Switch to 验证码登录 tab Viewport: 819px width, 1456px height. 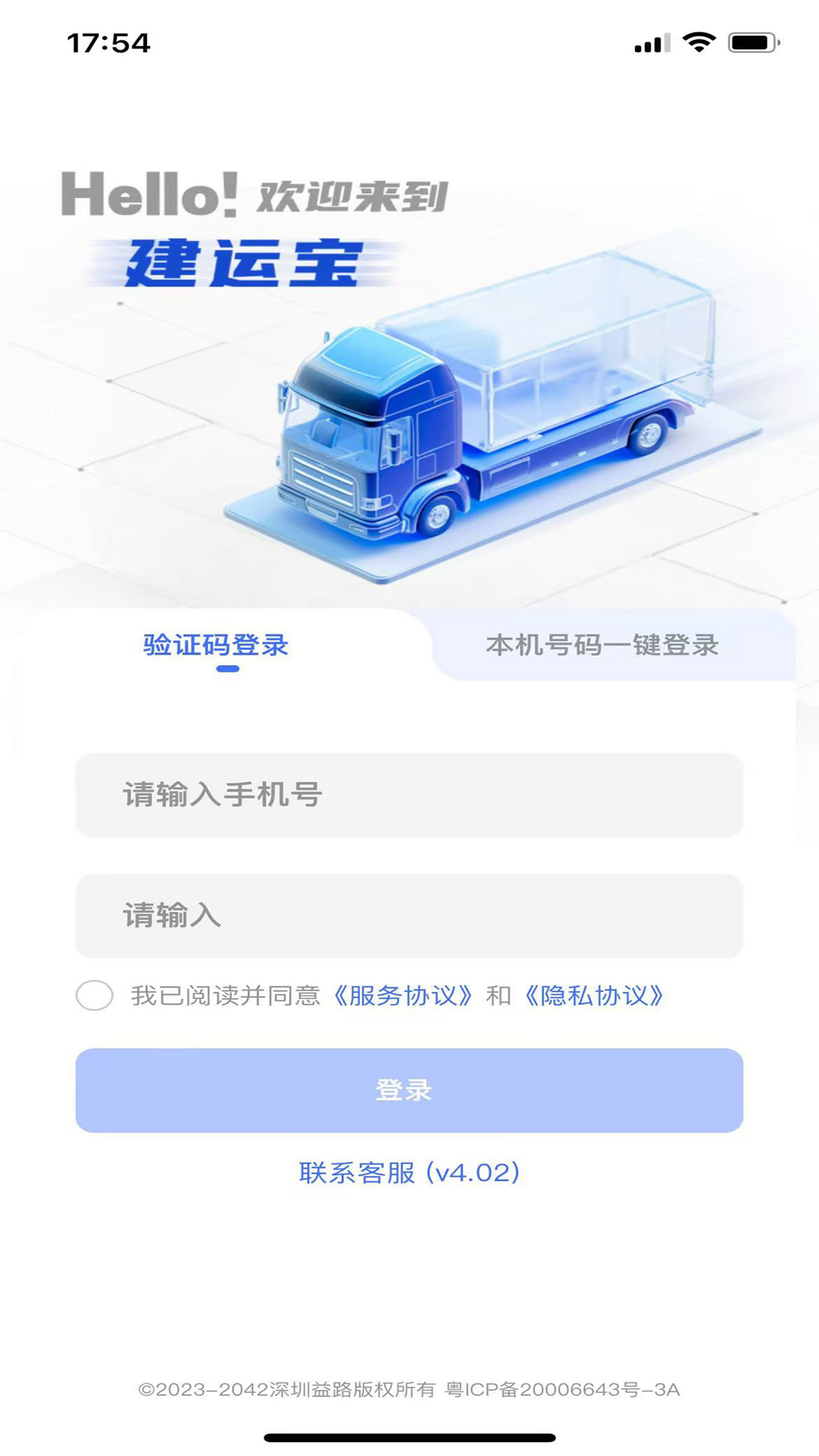coord(216,645)
